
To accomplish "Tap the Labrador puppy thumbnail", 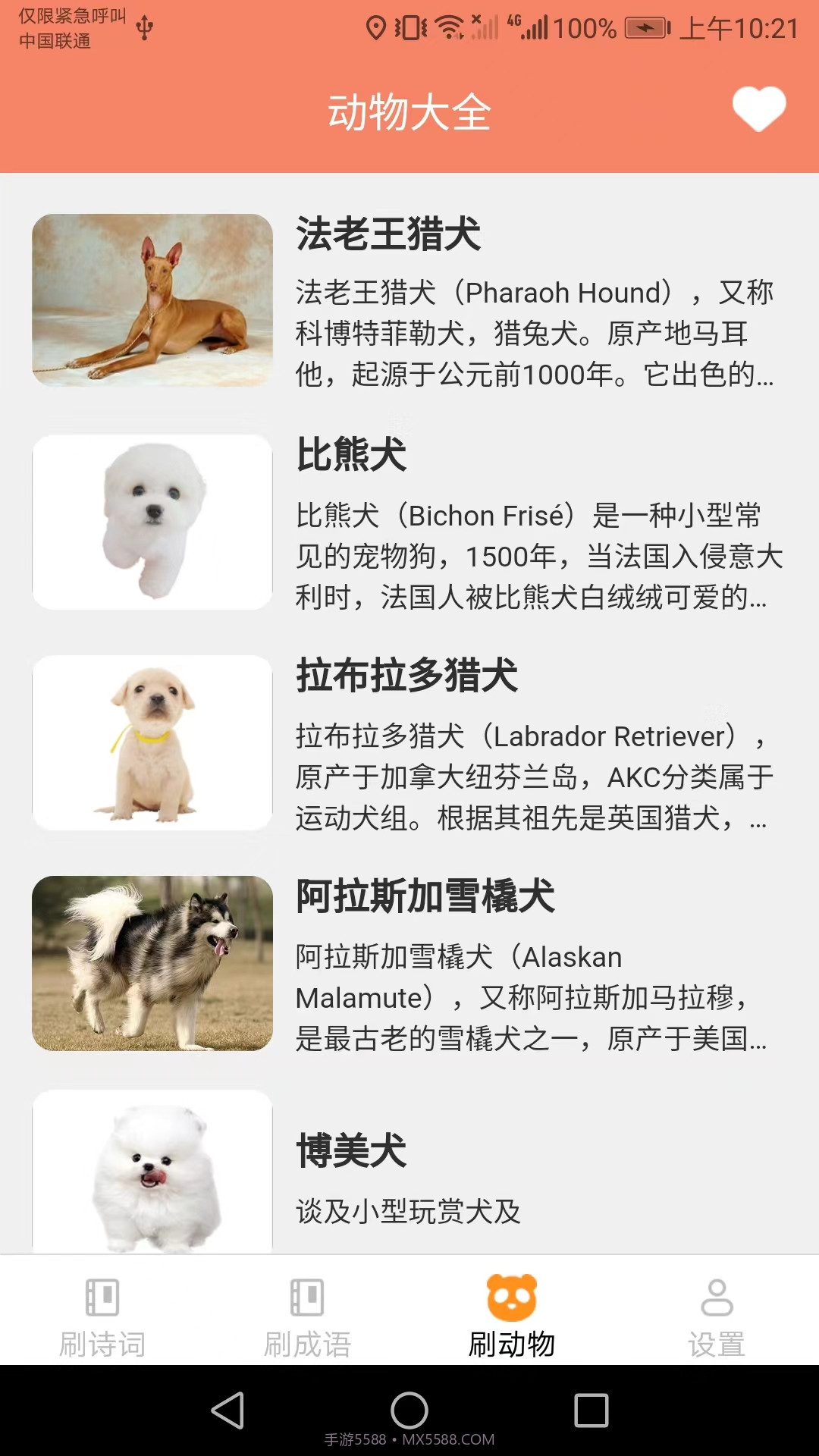I will [152, 743].
